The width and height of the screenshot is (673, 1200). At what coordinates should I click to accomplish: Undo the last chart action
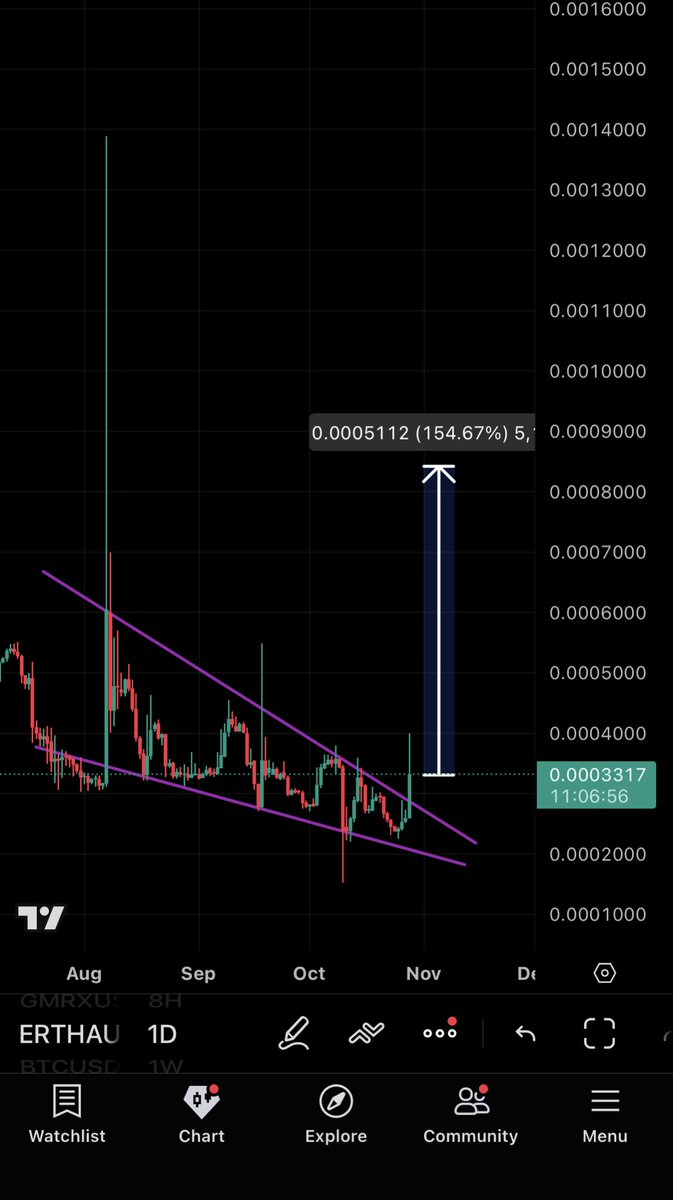click(x=525, y=1033)
